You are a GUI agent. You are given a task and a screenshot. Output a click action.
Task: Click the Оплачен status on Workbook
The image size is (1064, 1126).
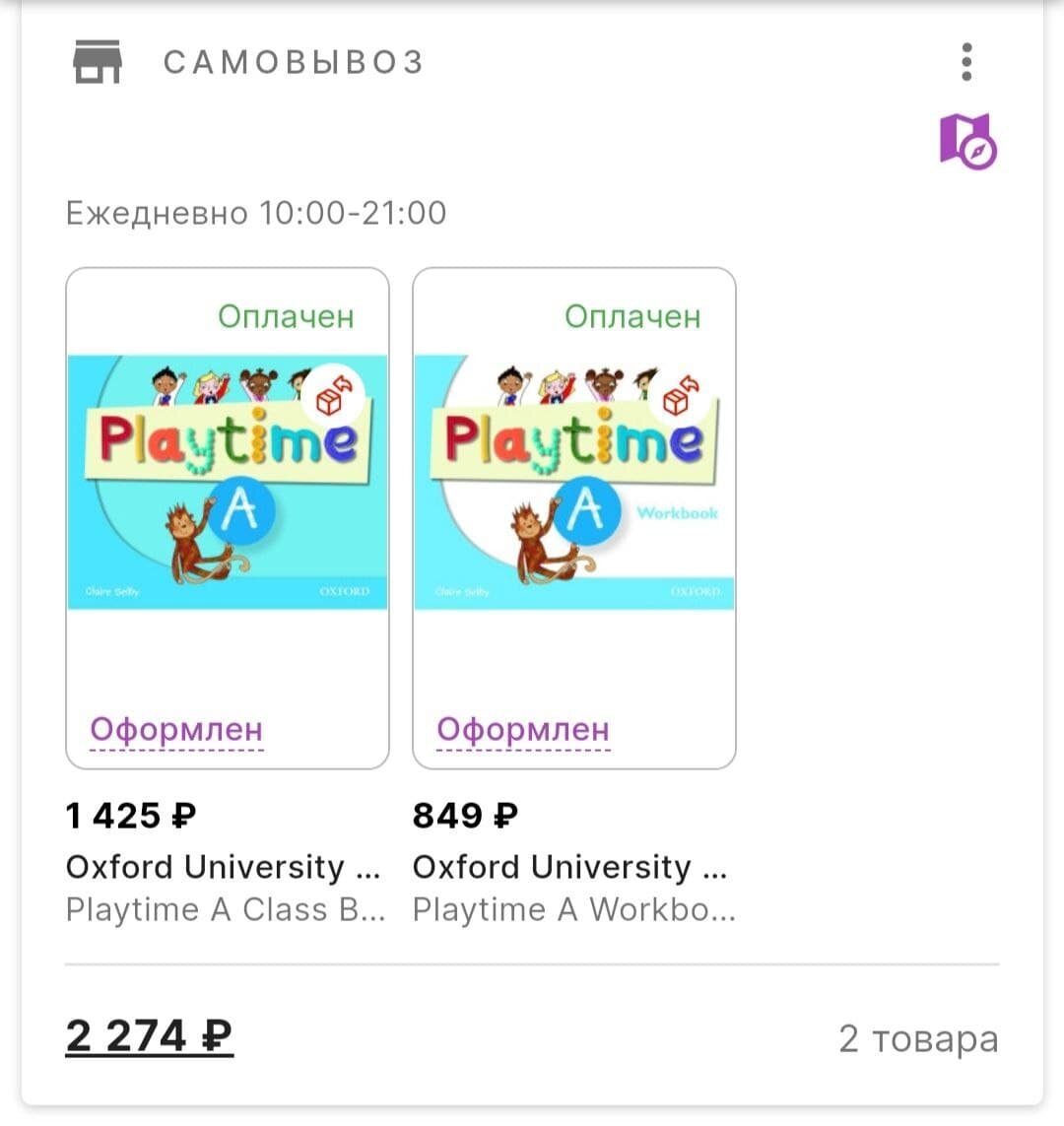pyautogui.click(x=632, y=316)
